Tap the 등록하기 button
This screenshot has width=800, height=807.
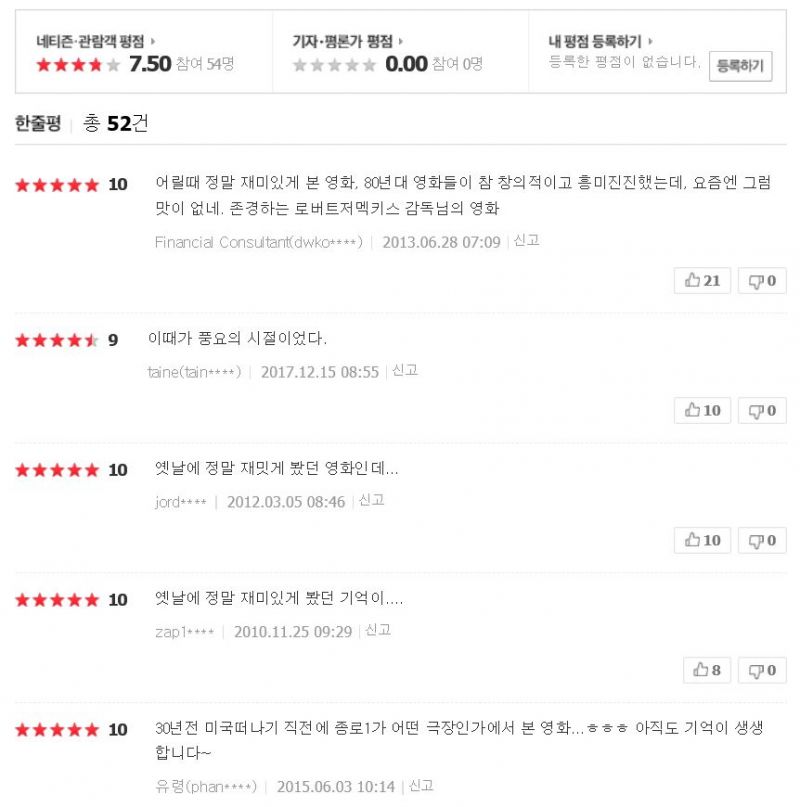coord(740,66)
